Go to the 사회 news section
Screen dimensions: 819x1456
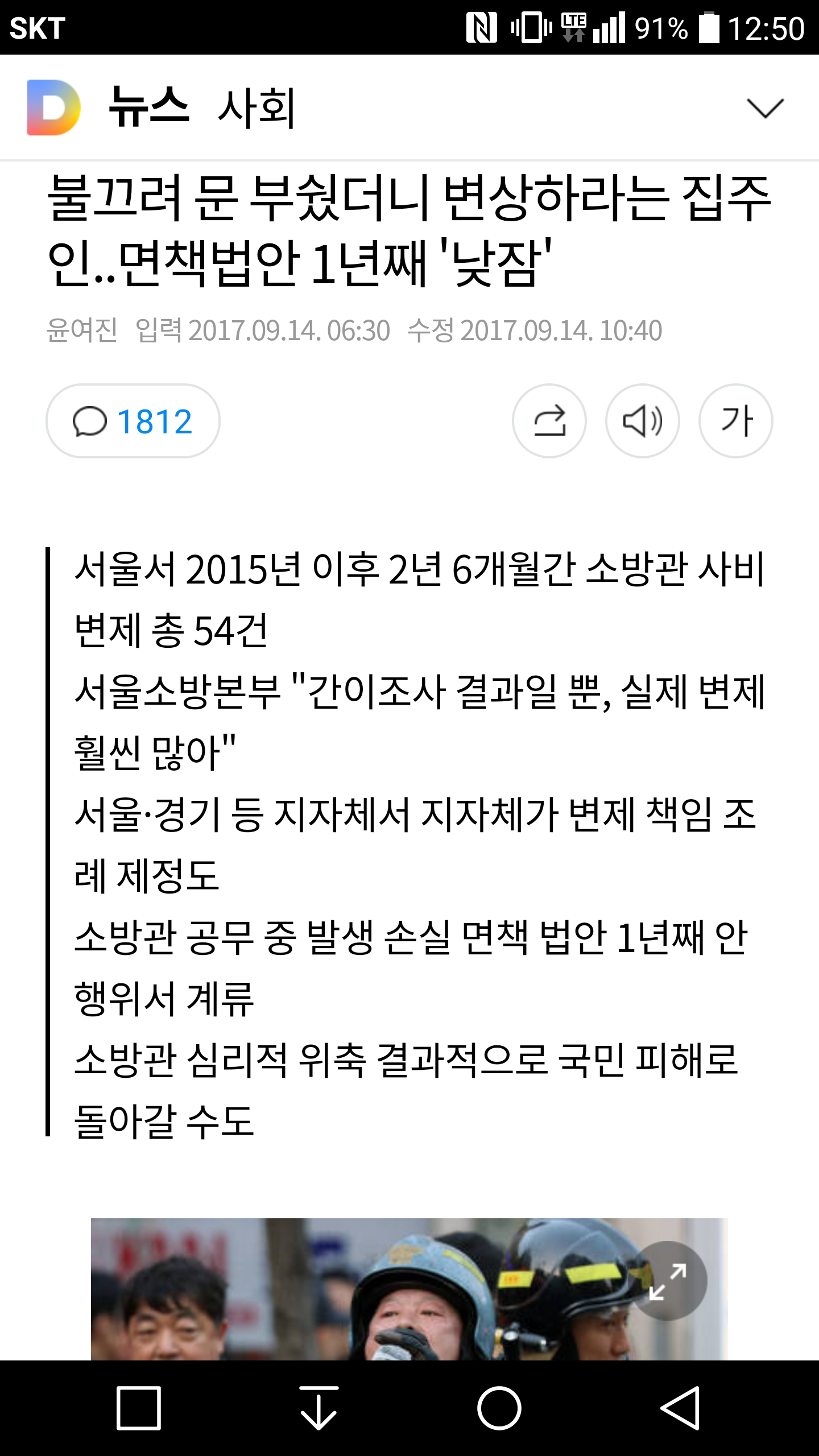tap(256, 107)
